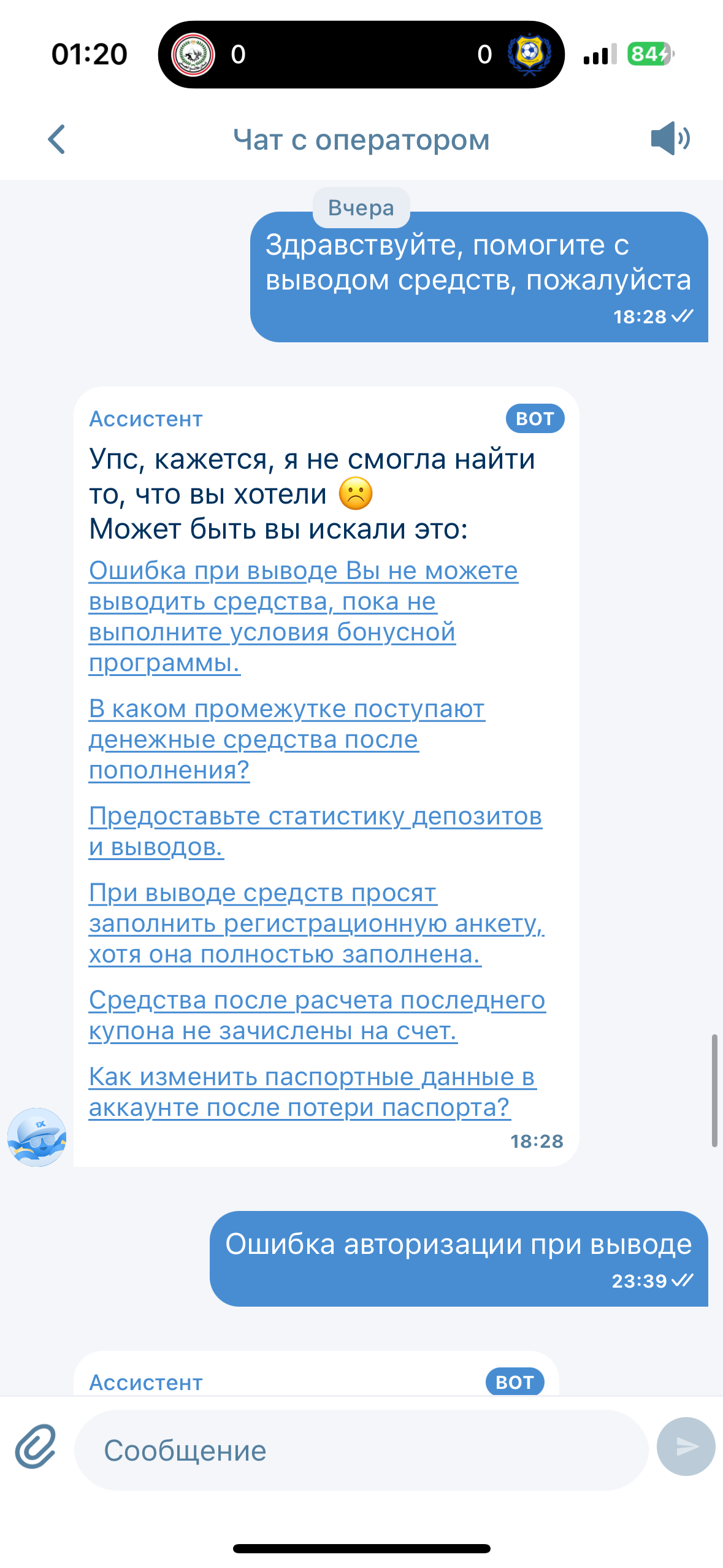This screenshot has width=723, height=1568.
Task: Focus the 'Сообщение' text field
Action: point(361,1450)
